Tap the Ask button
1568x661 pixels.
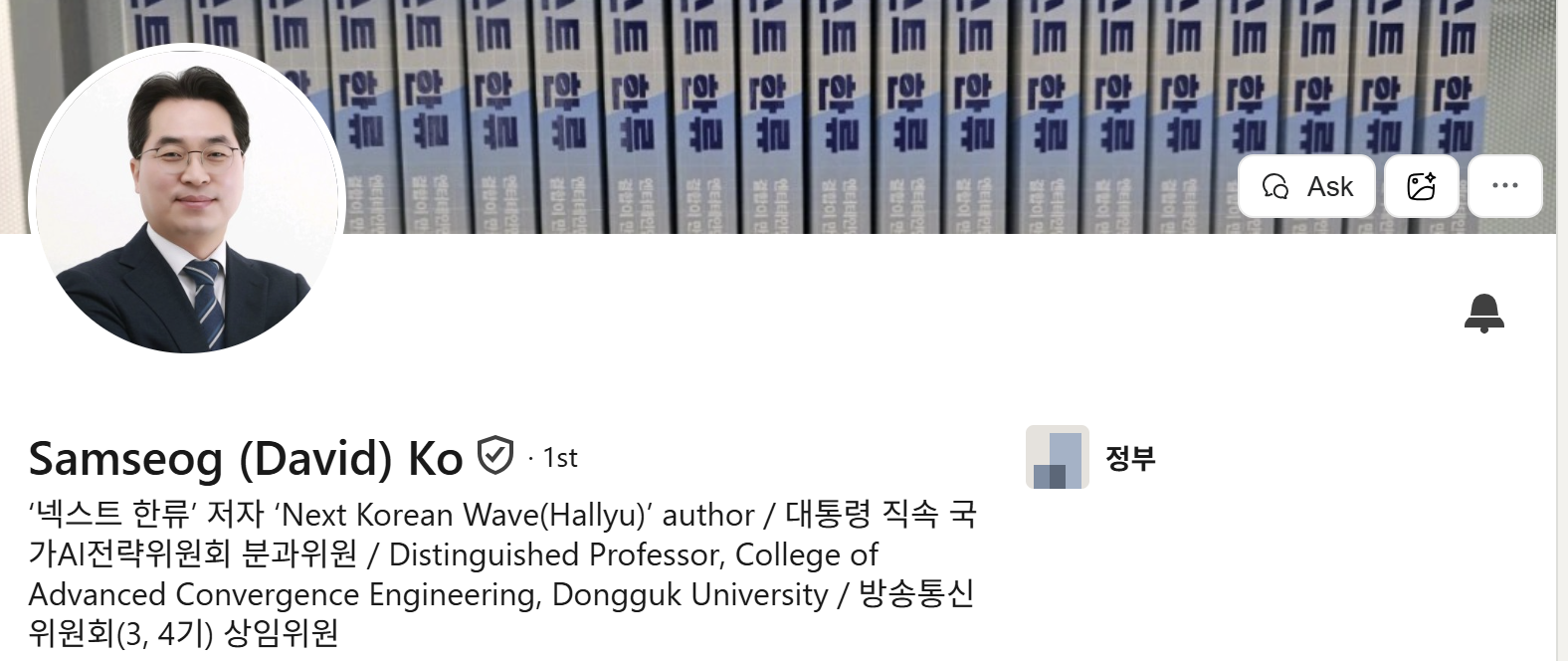(1306, 186)
